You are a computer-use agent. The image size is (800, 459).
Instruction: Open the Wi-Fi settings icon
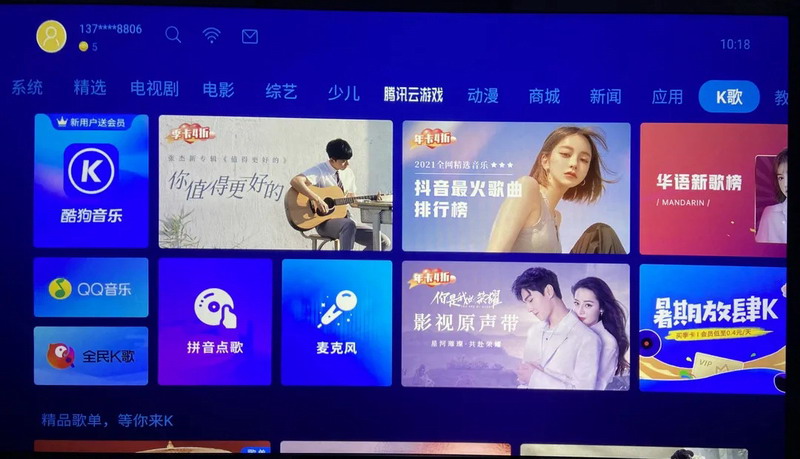pos(211,35)
